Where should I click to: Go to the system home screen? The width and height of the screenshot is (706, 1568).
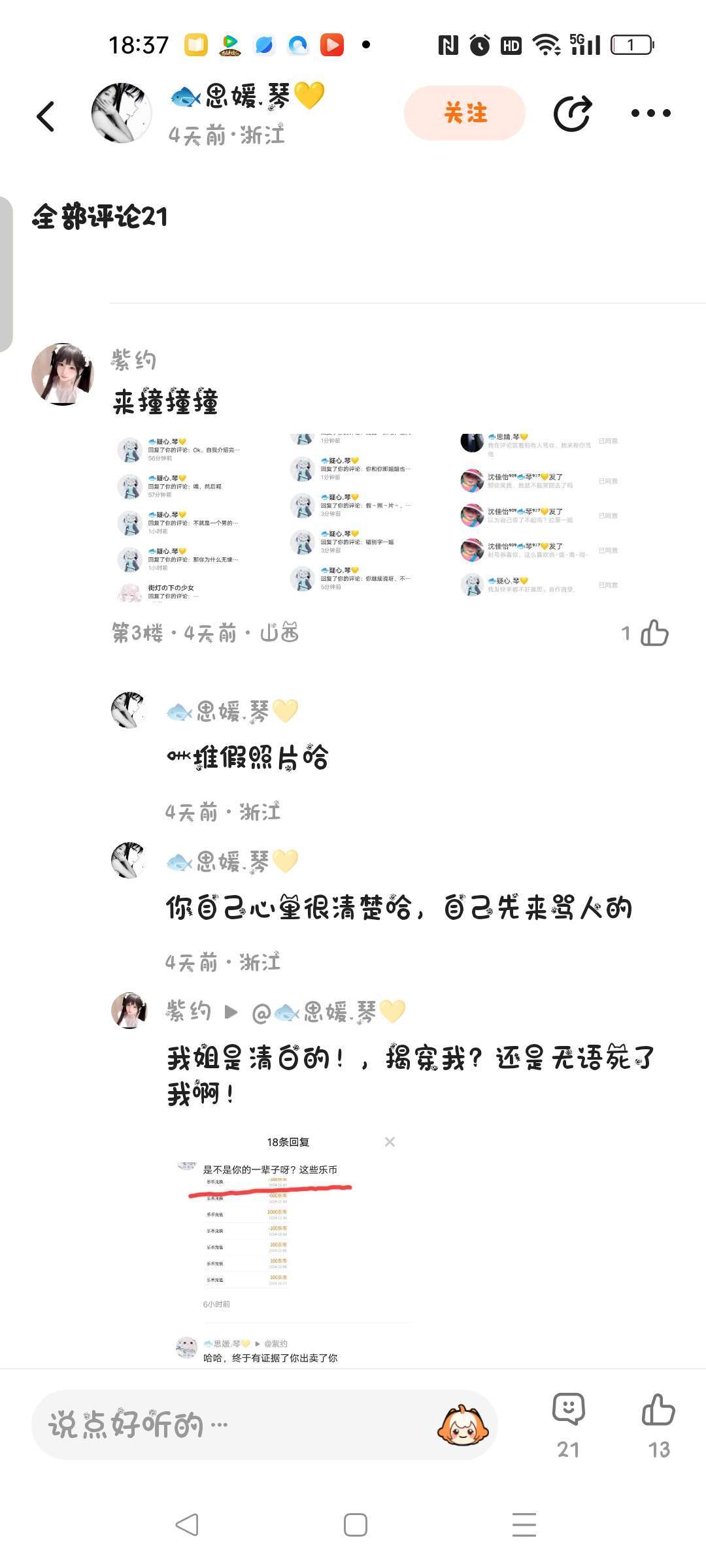point(355,1525)
